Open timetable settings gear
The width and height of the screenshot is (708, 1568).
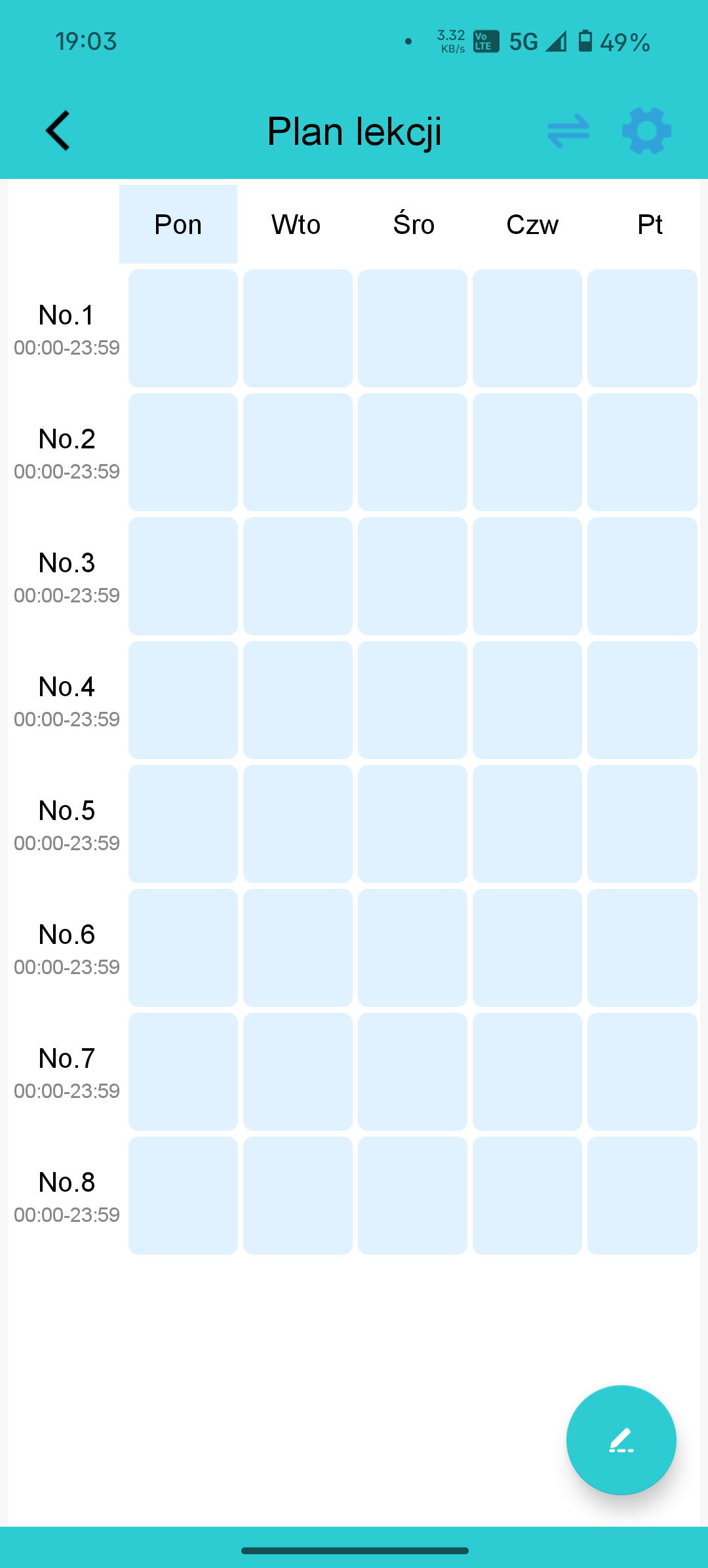tap(646, 130)
